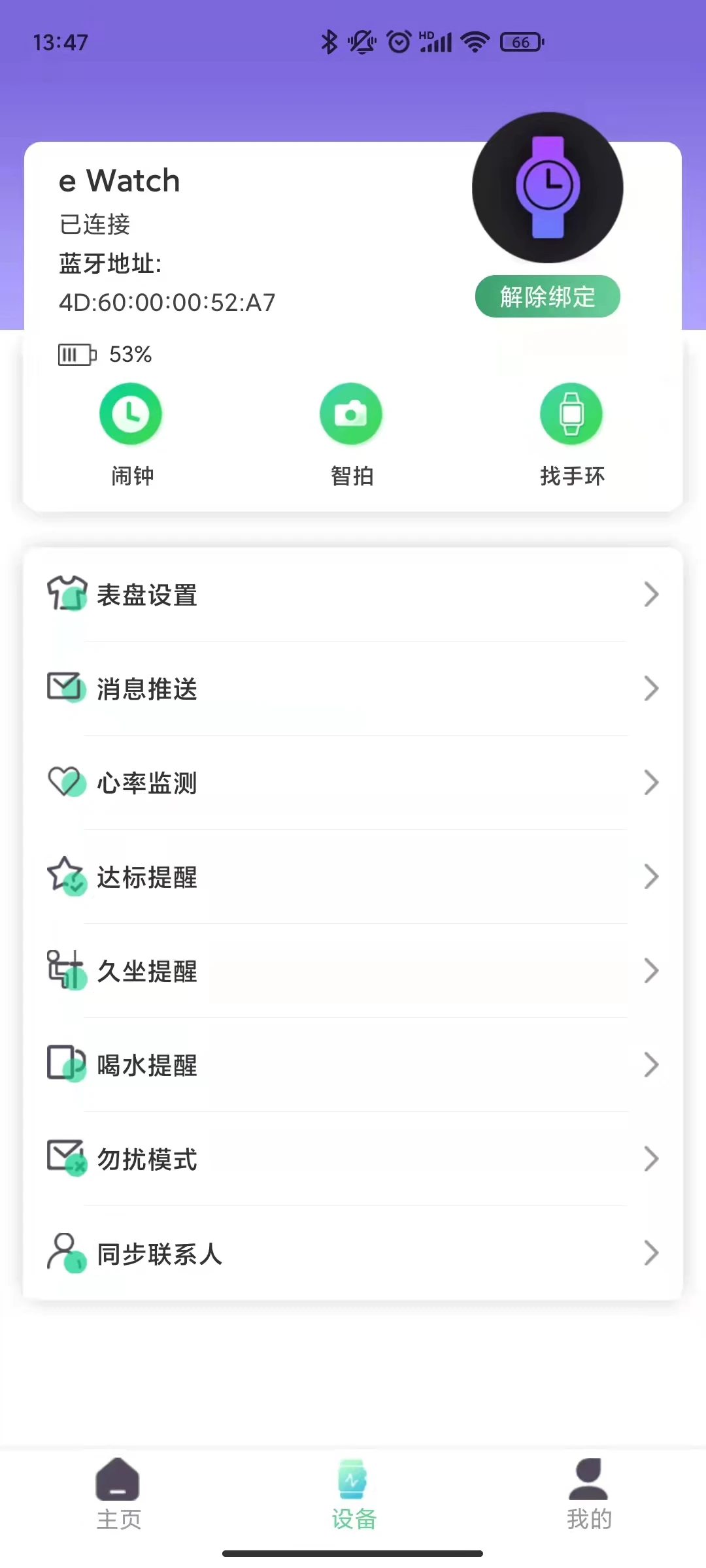
Task: Tap the 喝水提醒 water reminder icon
Action: coord(67,1066)
